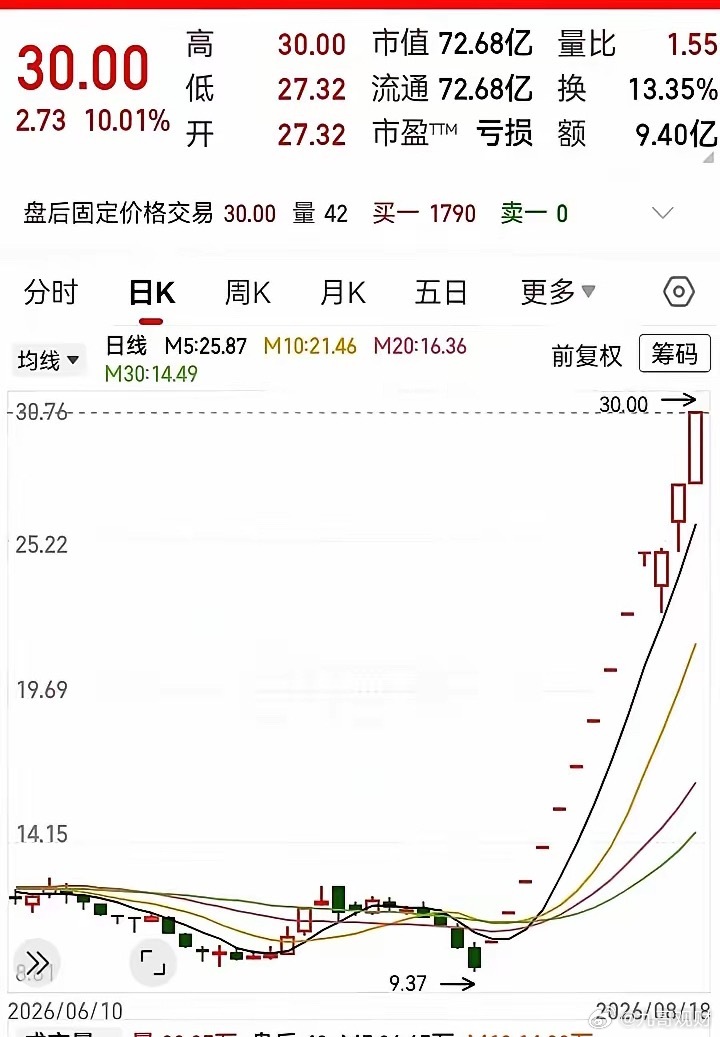Switch to the 周K chart
The image size is (720, 1037).
247,292
